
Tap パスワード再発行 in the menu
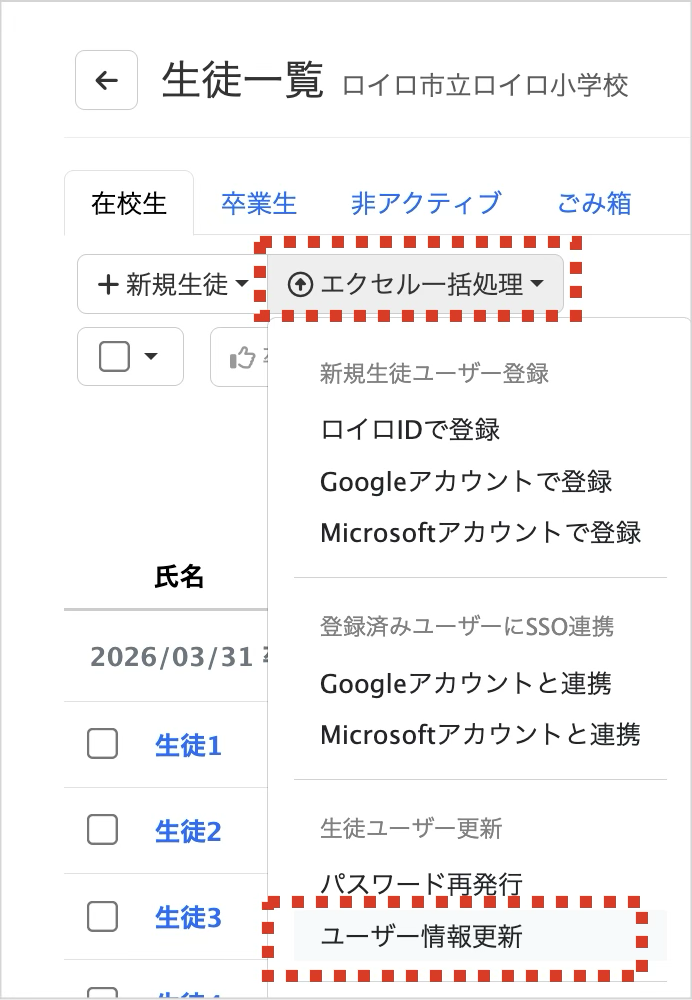click(421, 884)
